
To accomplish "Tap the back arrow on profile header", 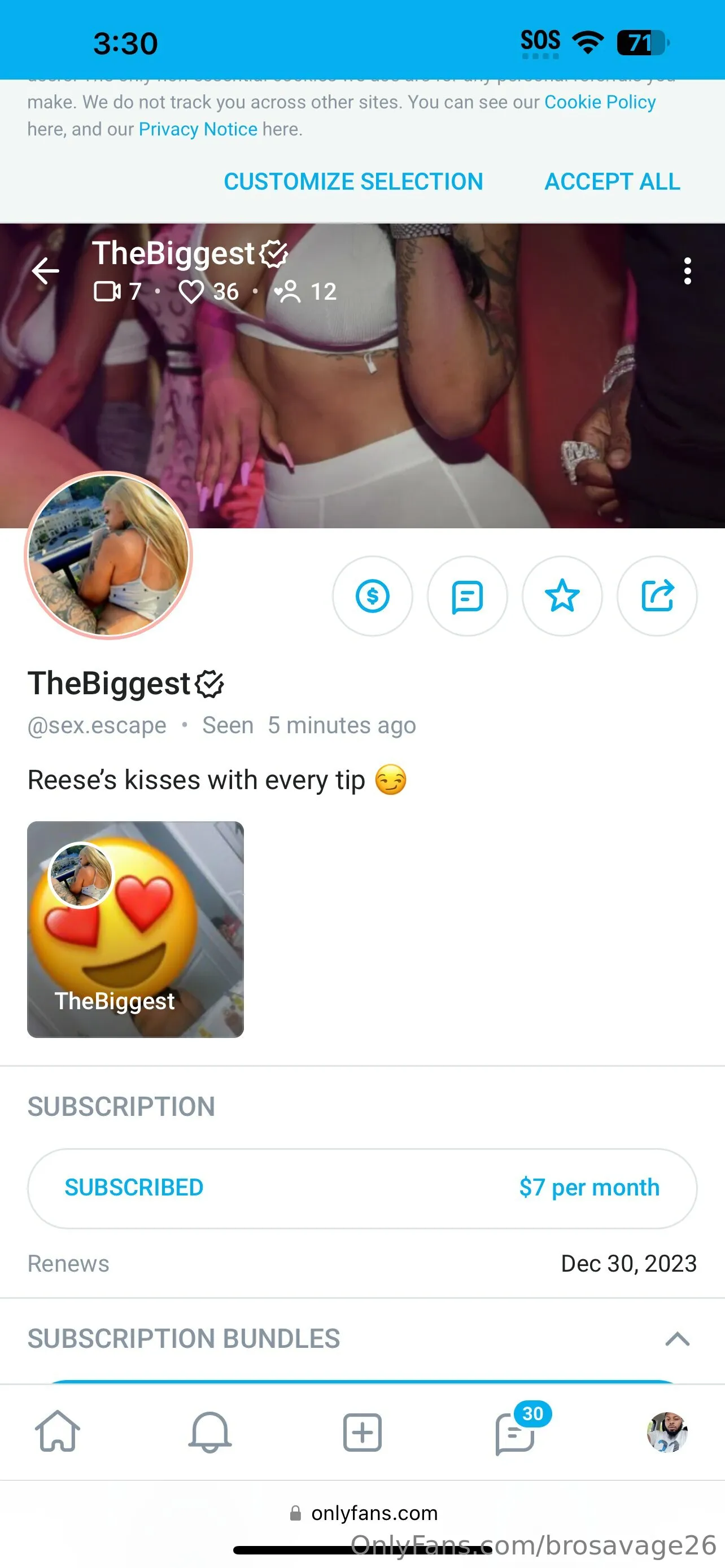I will coord(45,270).
